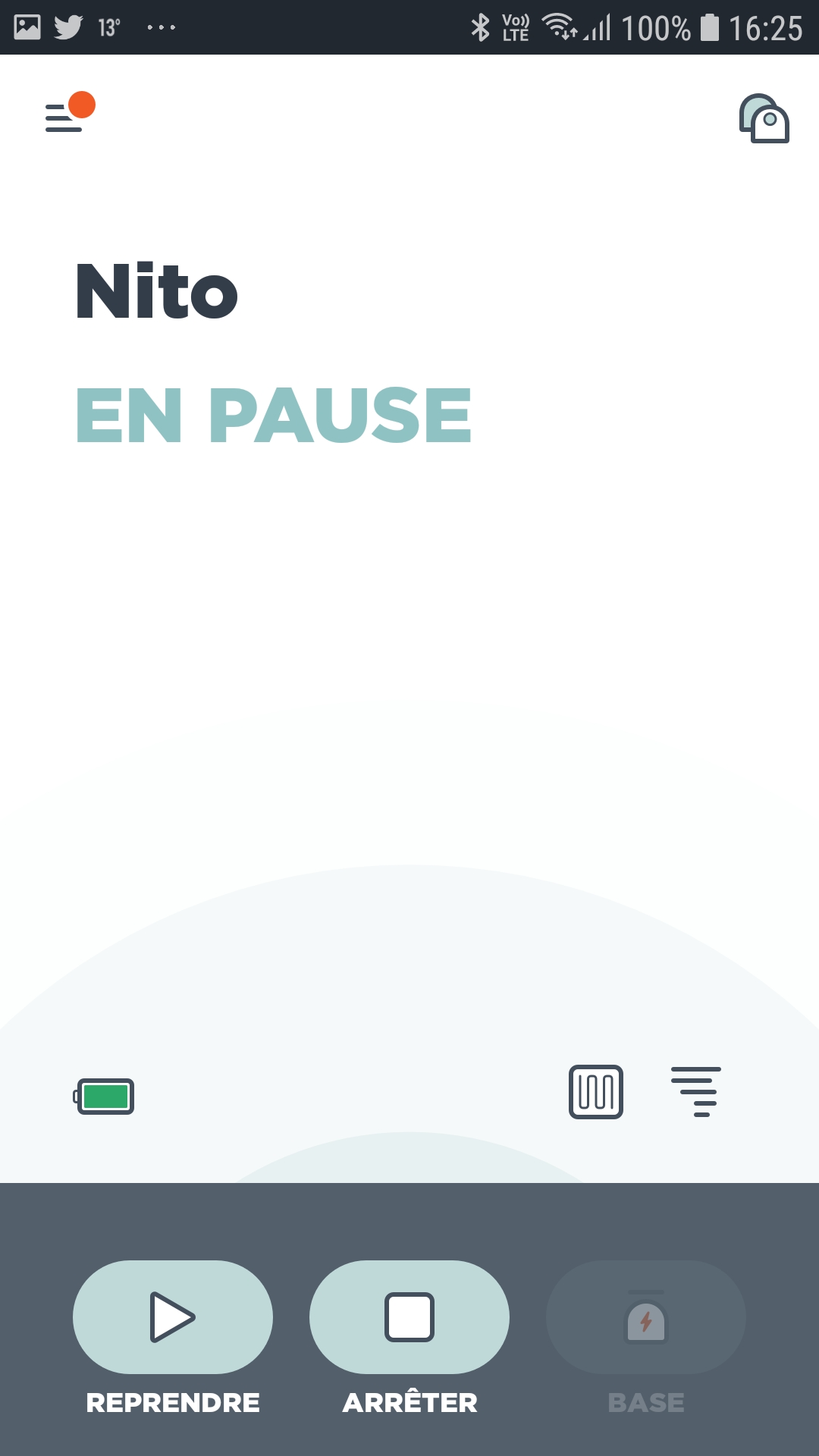Open the cleaning pattern mode icon

(596, 1092)
